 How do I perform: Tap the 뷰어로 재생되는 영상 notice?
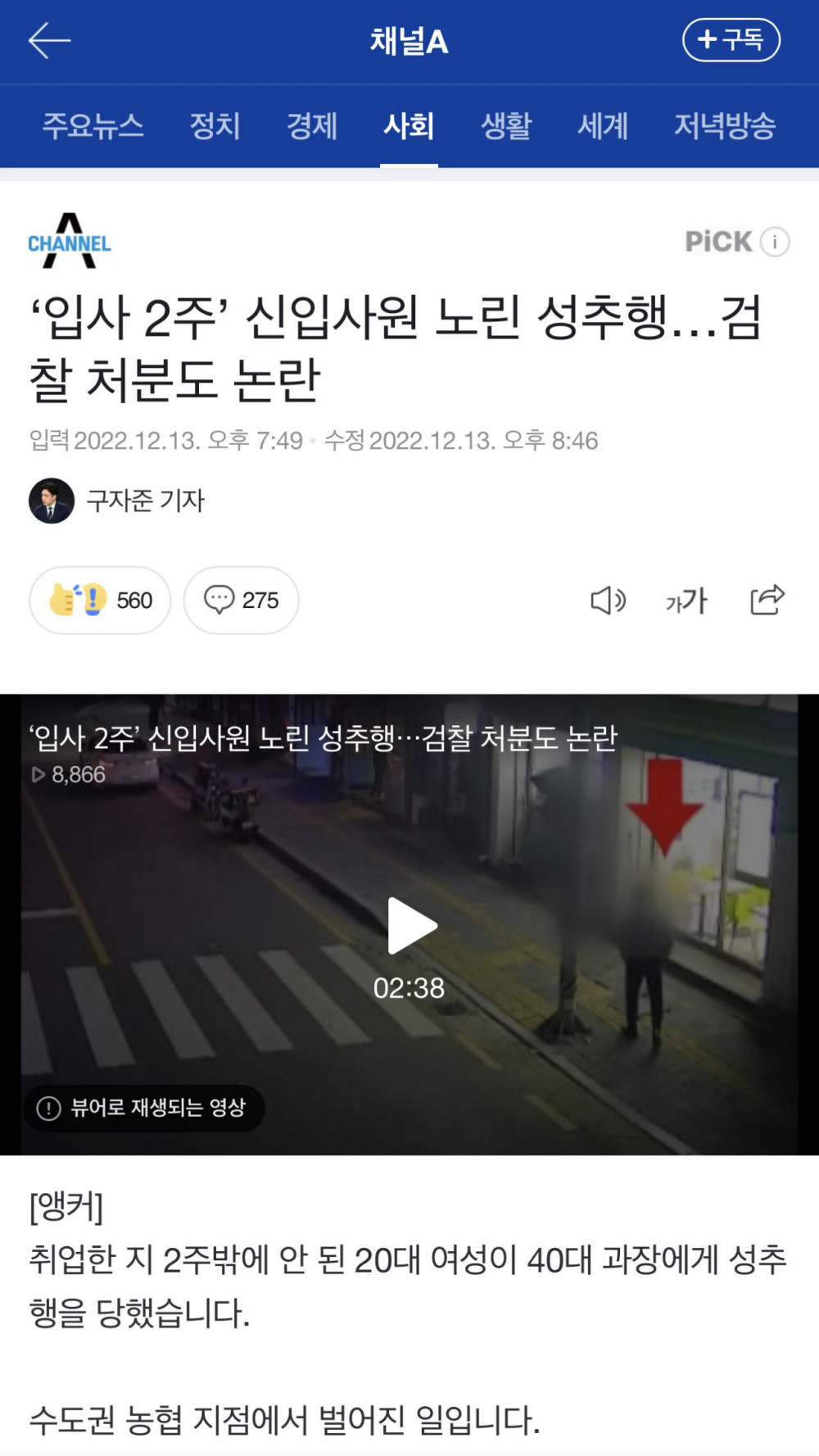tap(143, 1108)
